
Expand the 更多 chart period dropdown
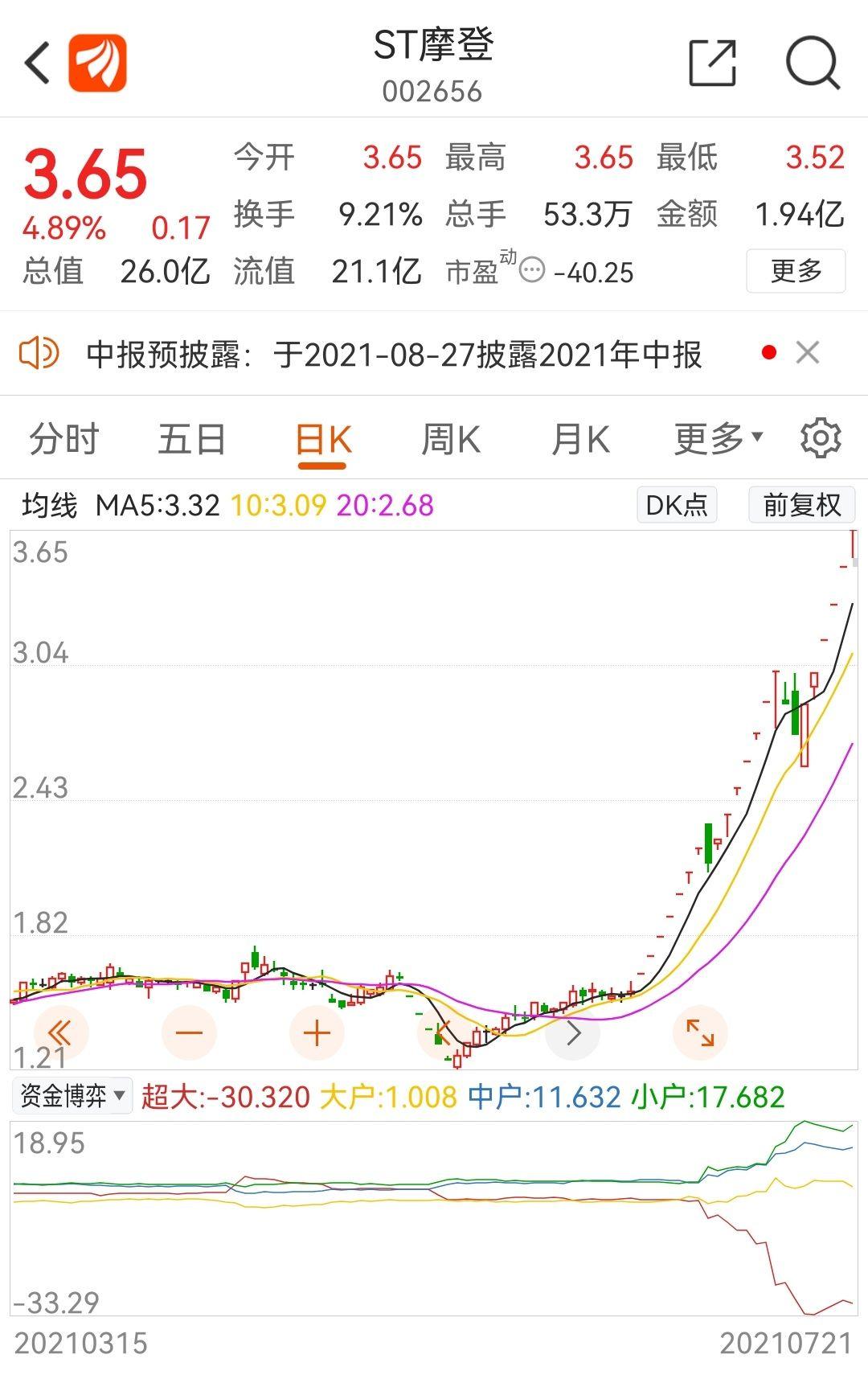(717, 439)
